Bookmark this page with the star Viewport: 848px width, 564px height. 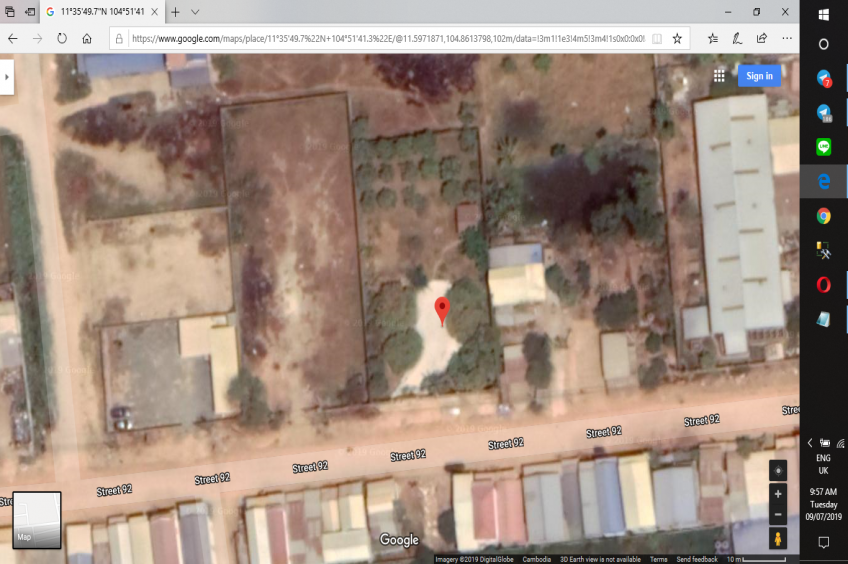click(x=677, y=38)
